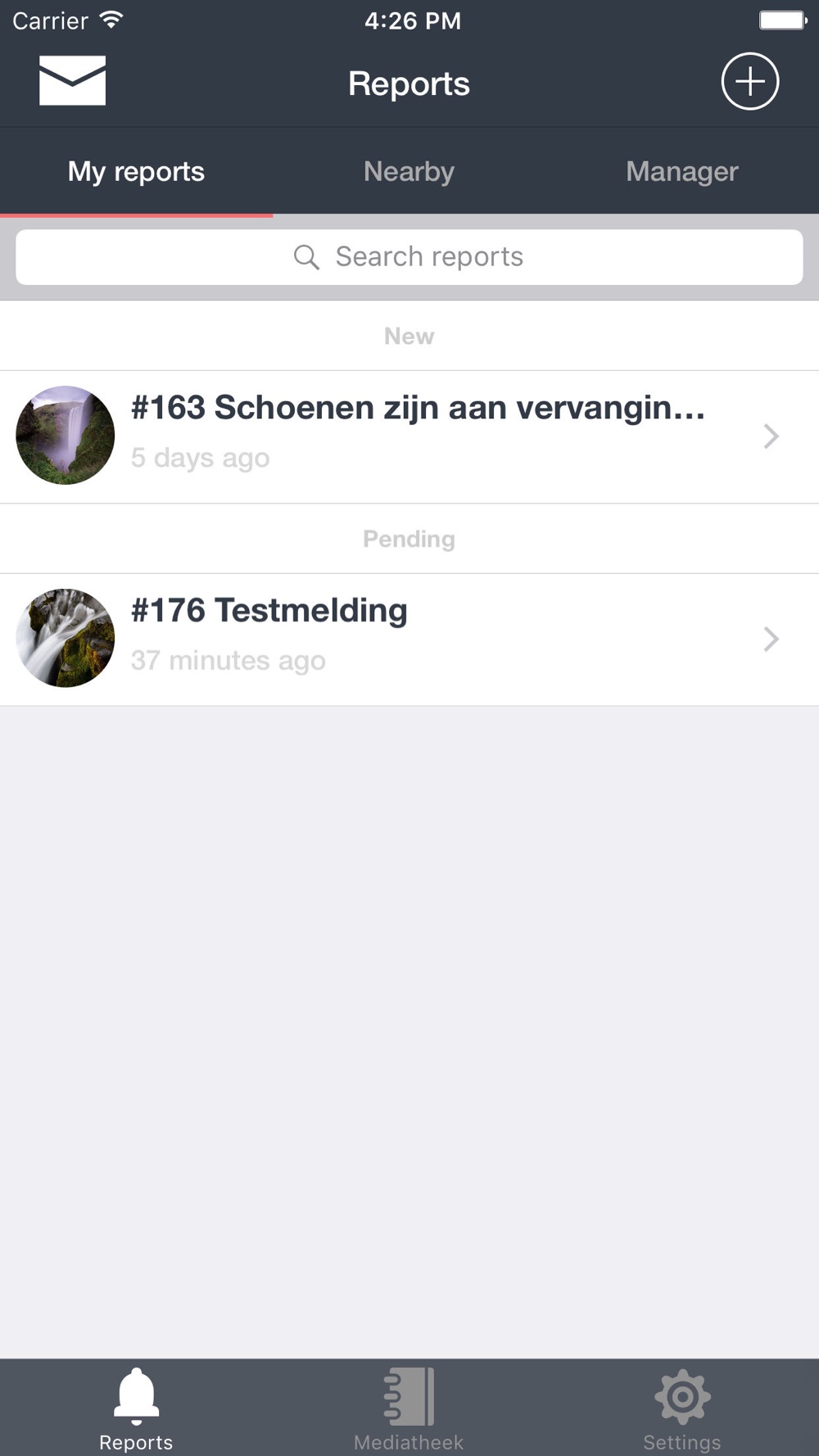Screen dimensions: 819x1456
Task: Select the My reports tab
Action: tap(136, 172)
